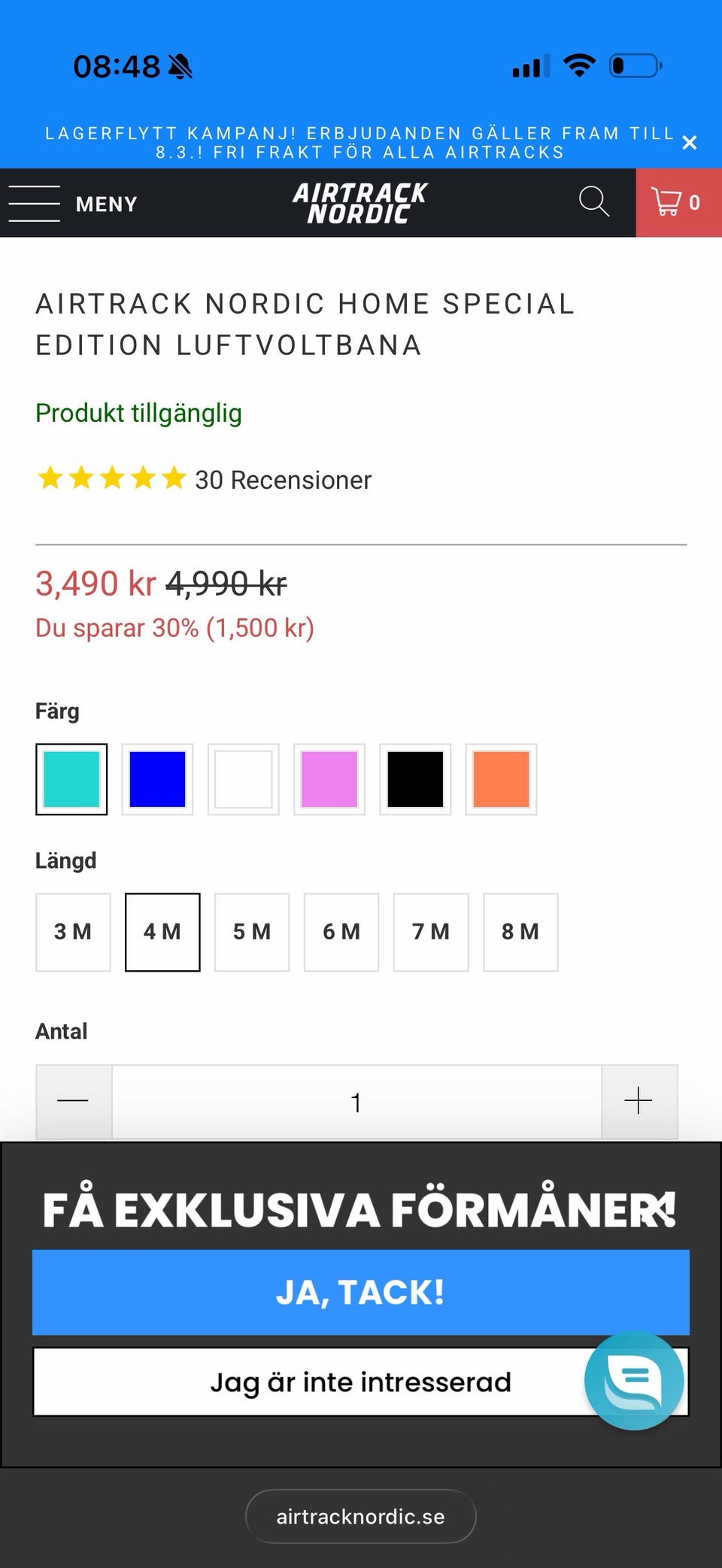Increase quantity with the plus button
The width and height of the screenshot is (722, 1568).
pos(639,1101)
